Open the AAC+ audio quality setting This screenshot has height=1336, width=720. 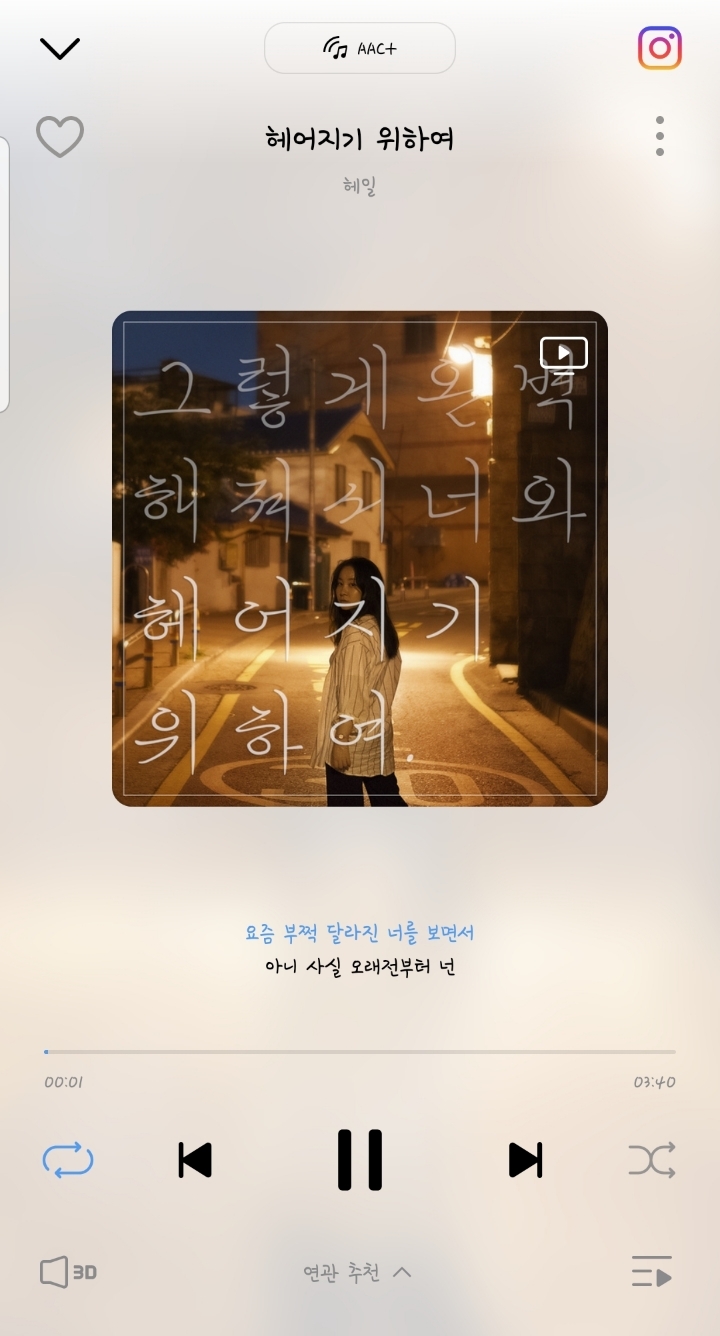[360, 48]
